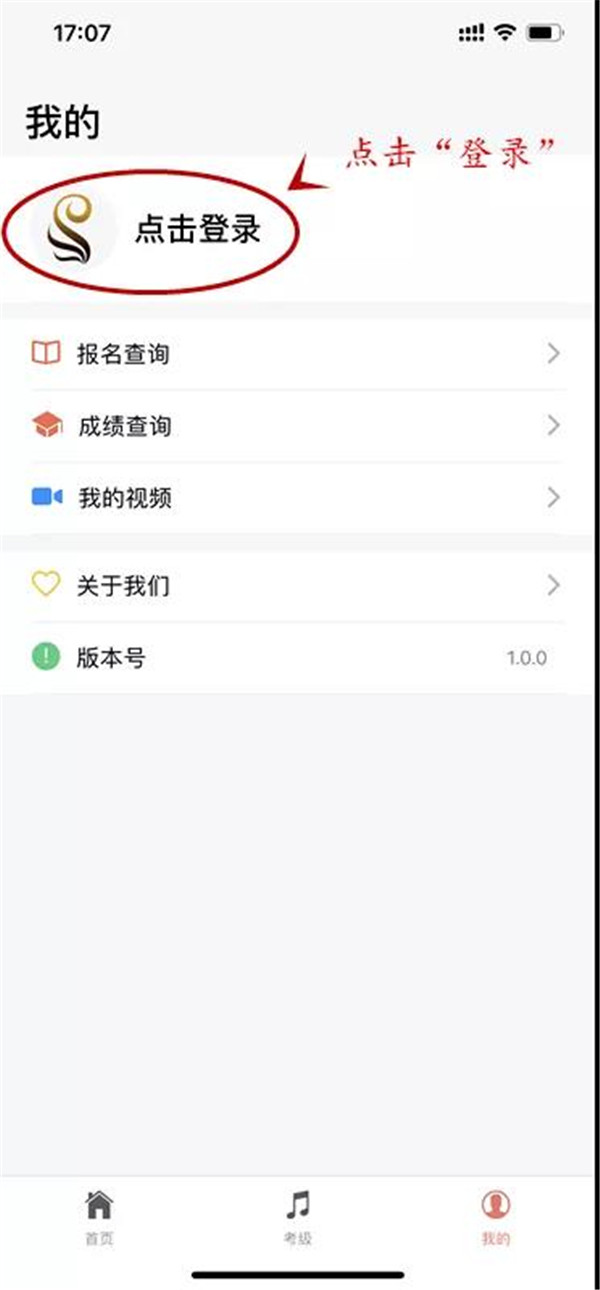This screenshot has height=1290, width=600.
Task: Open 成绩查询 to check scores
Action: [x=300, y=426]
